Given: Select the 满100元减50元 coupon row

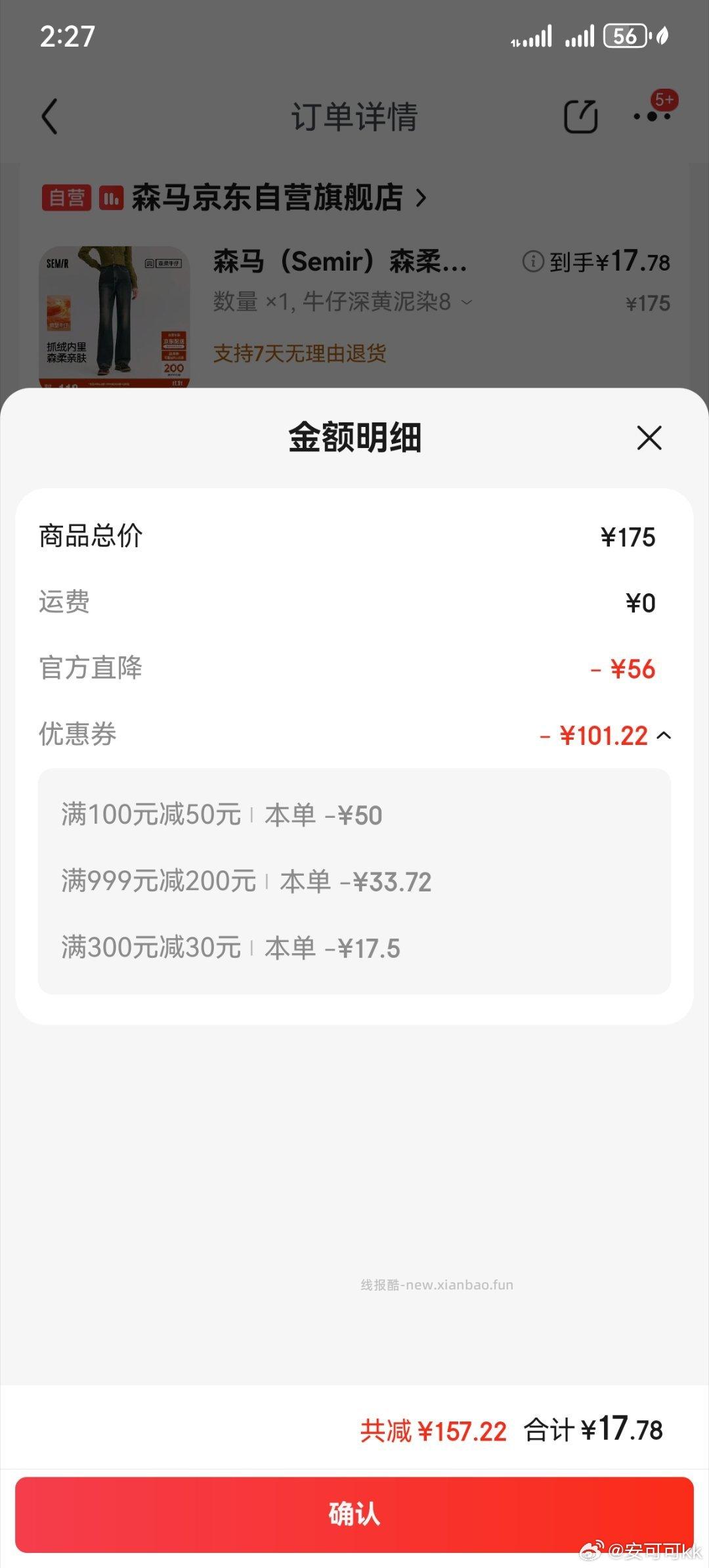Looking at the screenshot, I should click(222, 815).
